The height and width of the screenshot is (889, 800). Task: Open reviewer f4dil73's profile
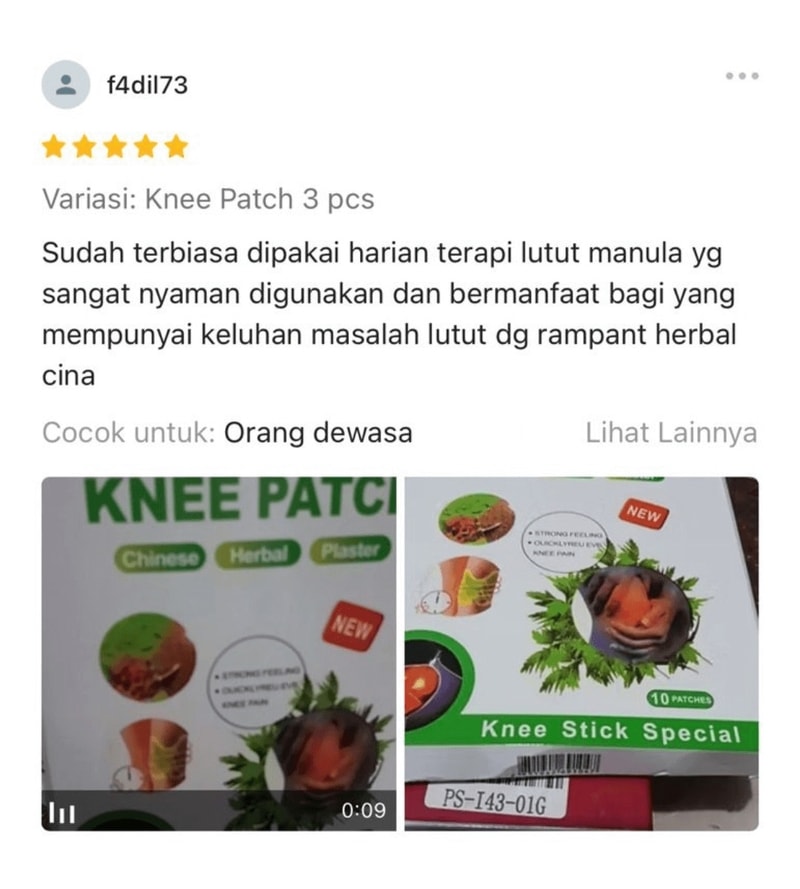pos(146,86)
